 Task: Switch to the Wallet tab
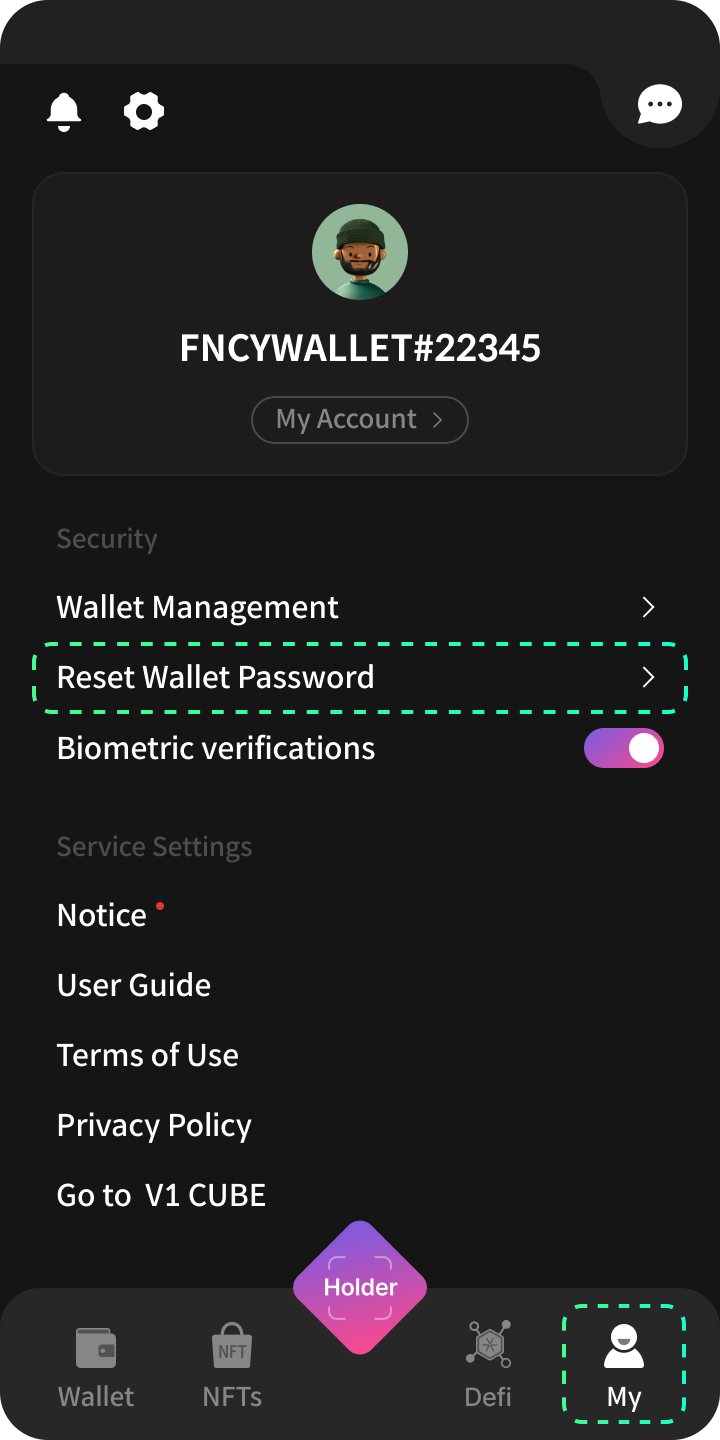coord(96,1366)
